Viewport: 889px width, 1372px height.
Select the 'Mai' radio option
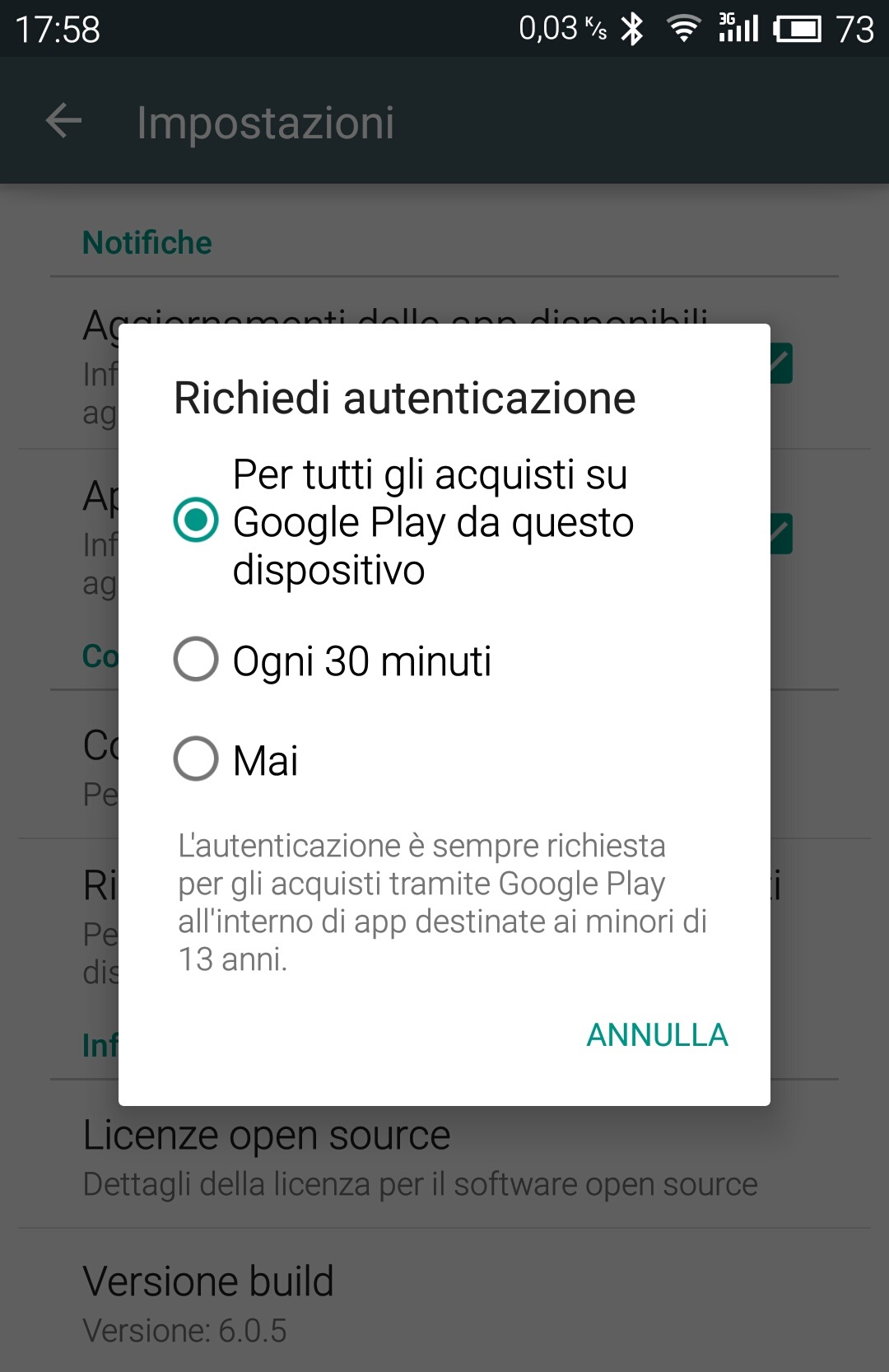click(x=196, y=758)
